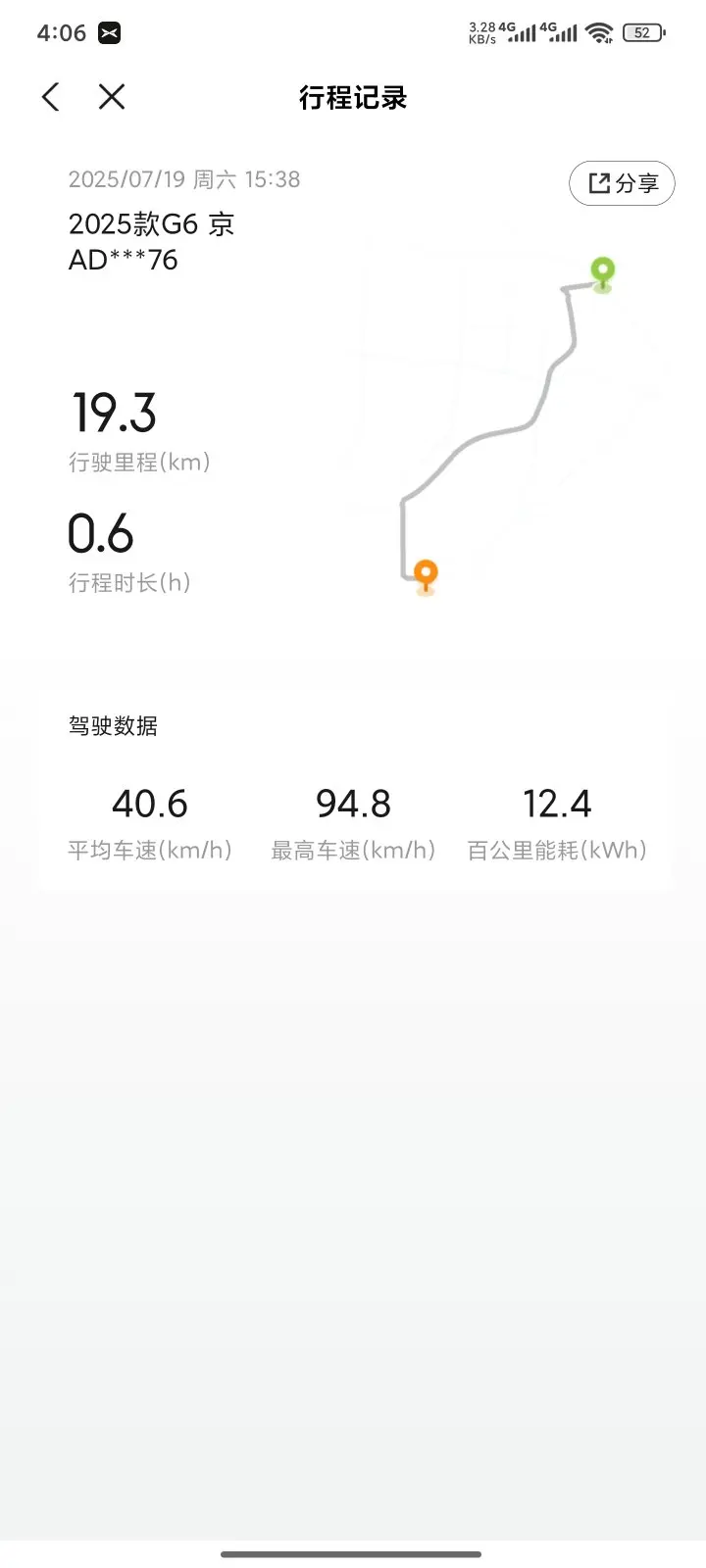Screen dimensions: 706x1568
Task: Share this trip record with 分享
Action: (622, 183)
